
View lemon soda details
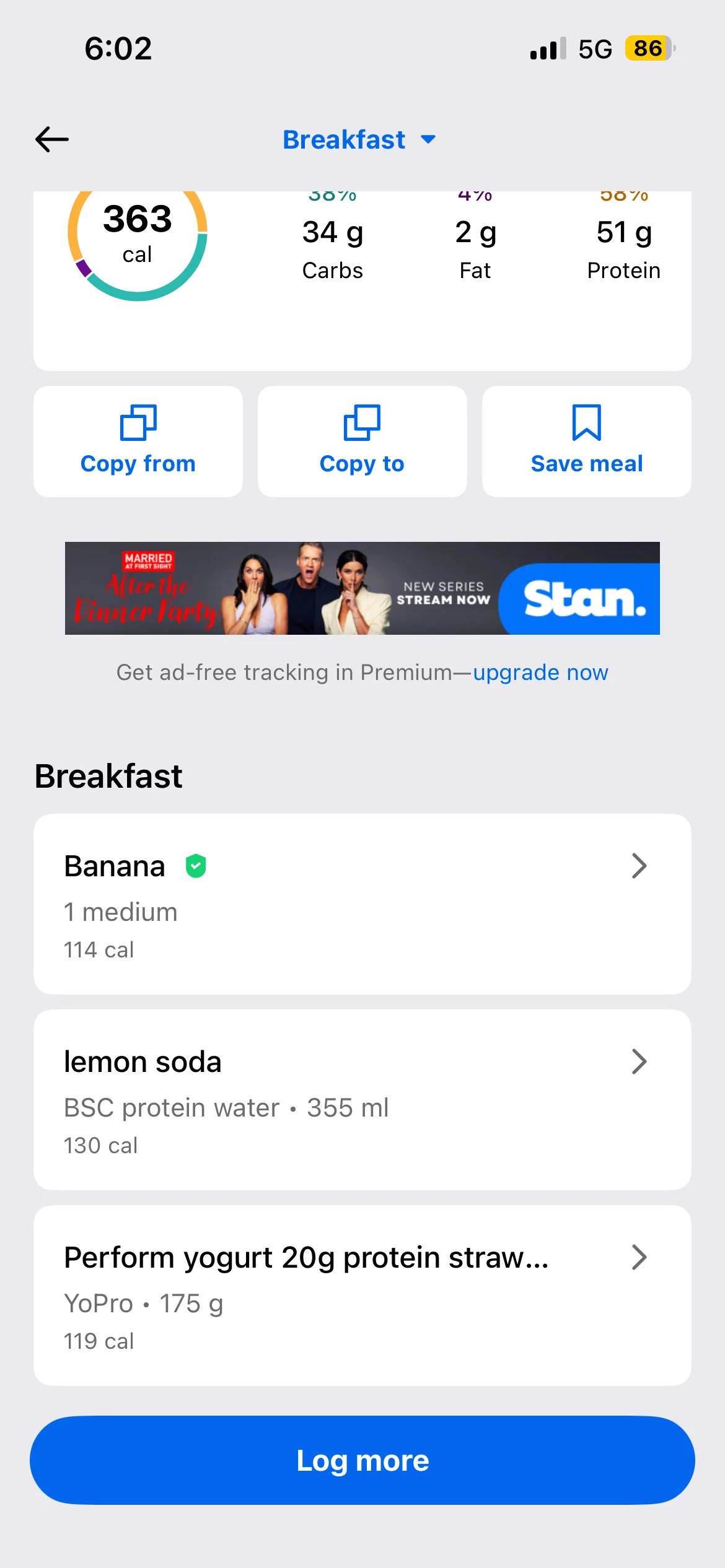point(362,1100)
